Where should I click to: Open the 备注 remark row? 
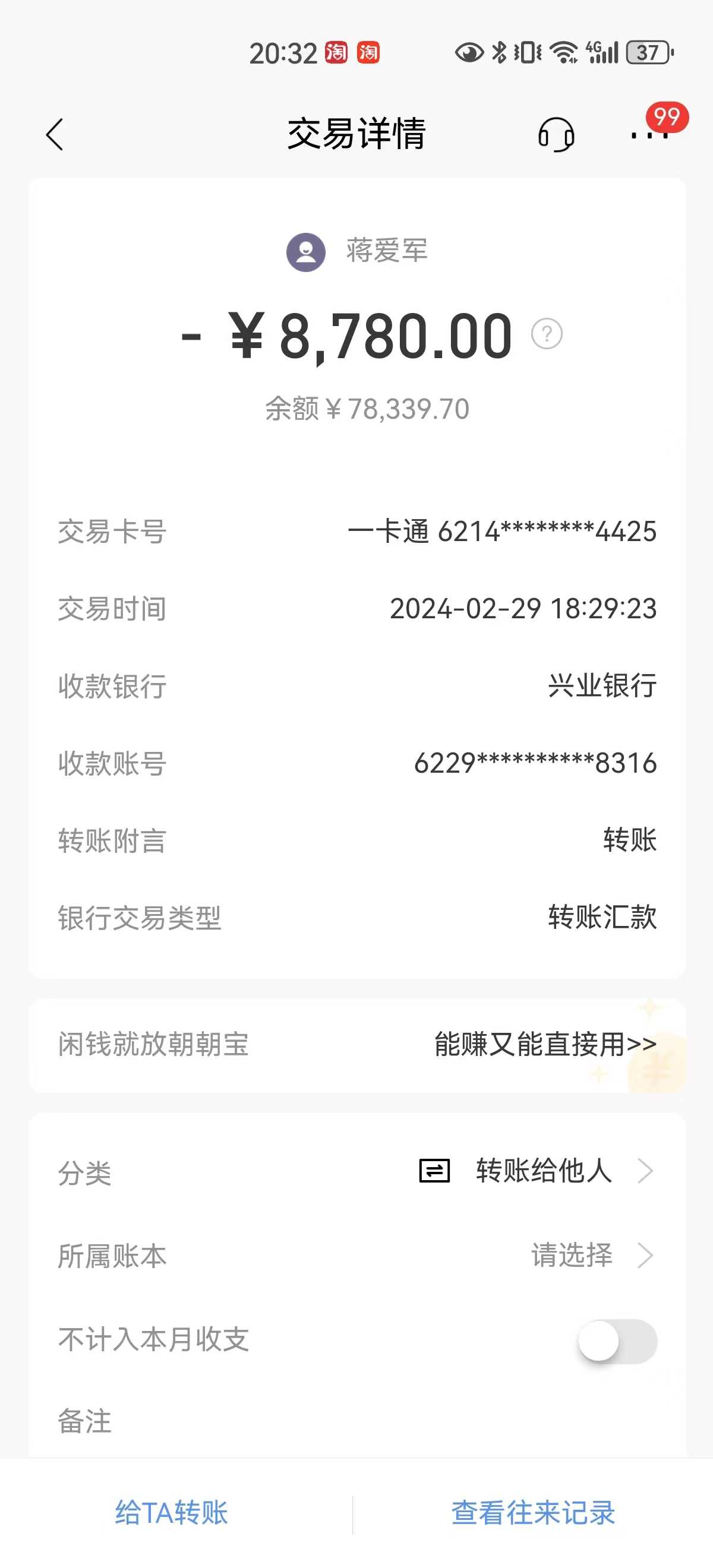357,1422
